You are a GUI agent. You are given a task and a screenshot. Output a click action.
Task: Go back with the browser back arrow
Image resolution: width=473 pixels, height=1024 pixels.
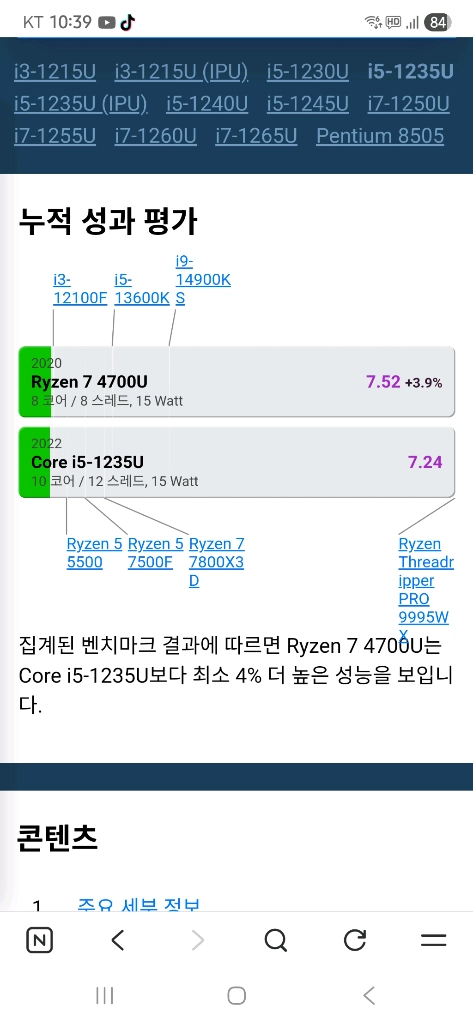[118, 940]
